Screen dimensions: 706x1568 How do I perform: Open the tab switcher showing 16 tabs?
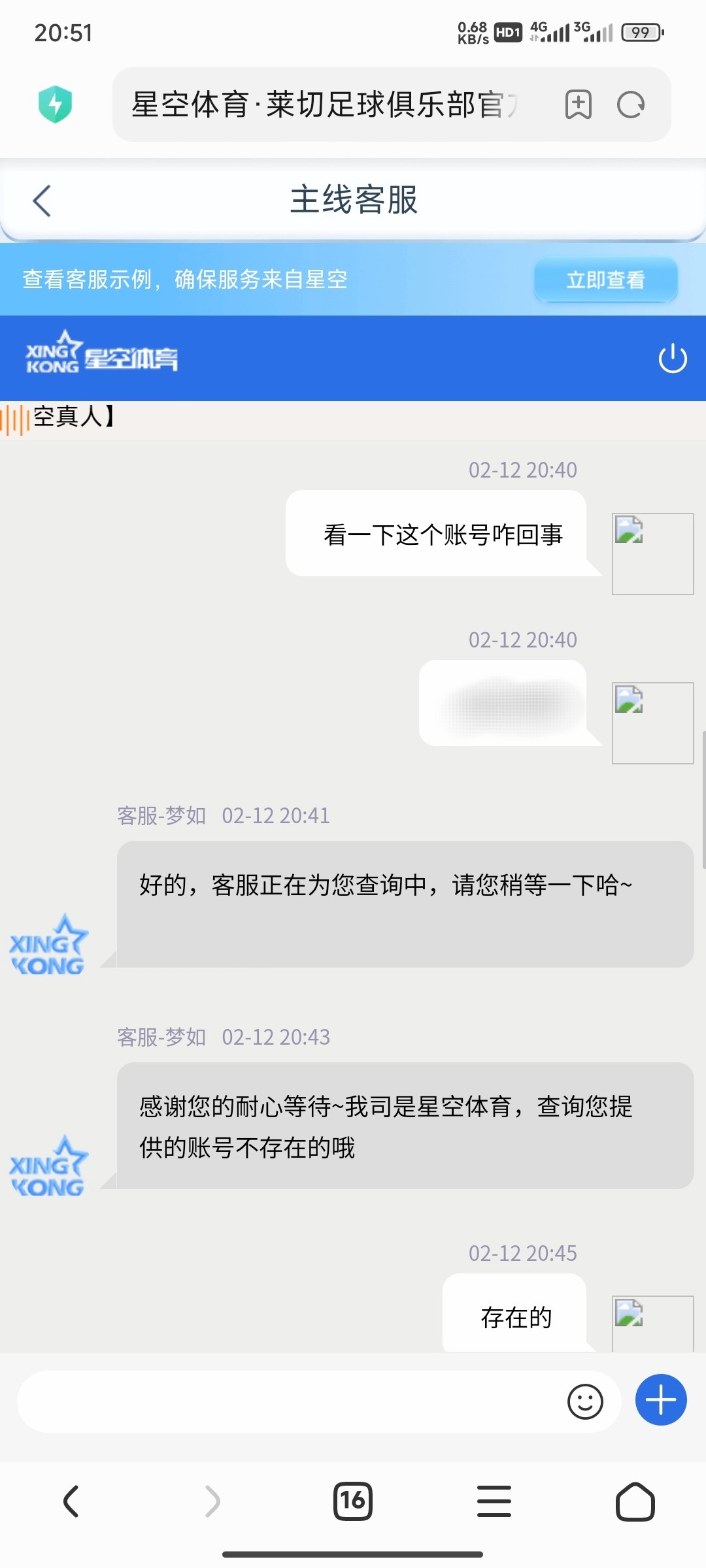[x=353, y=1501]
